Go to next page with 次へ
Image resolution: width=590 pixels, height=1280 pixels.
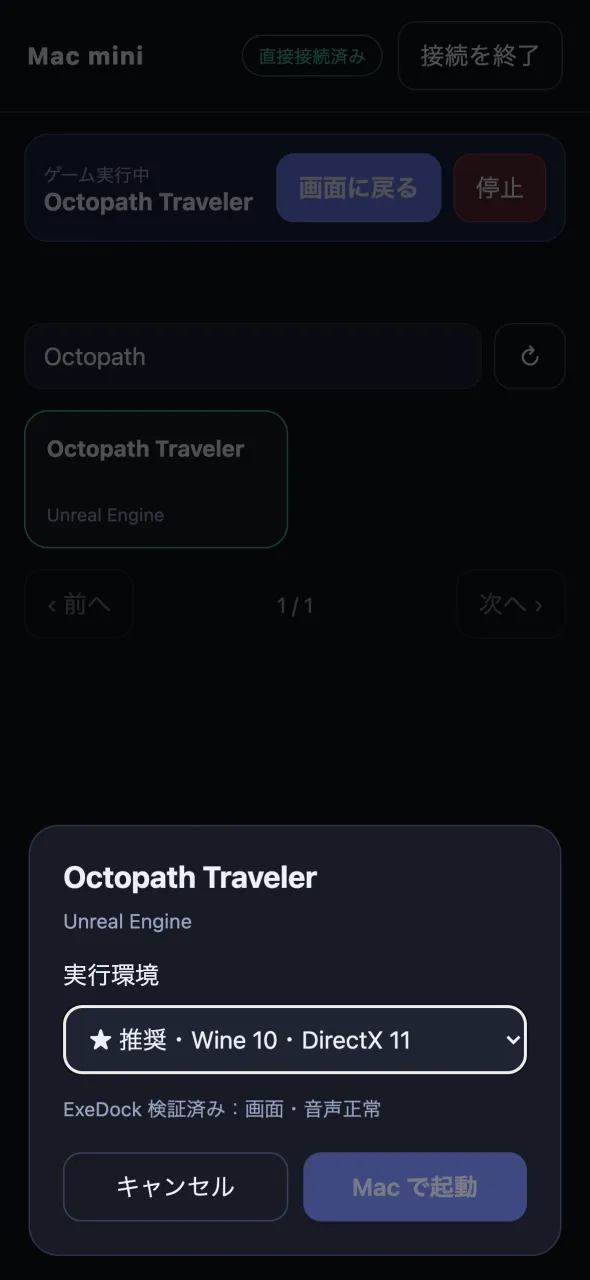(511, 604)
